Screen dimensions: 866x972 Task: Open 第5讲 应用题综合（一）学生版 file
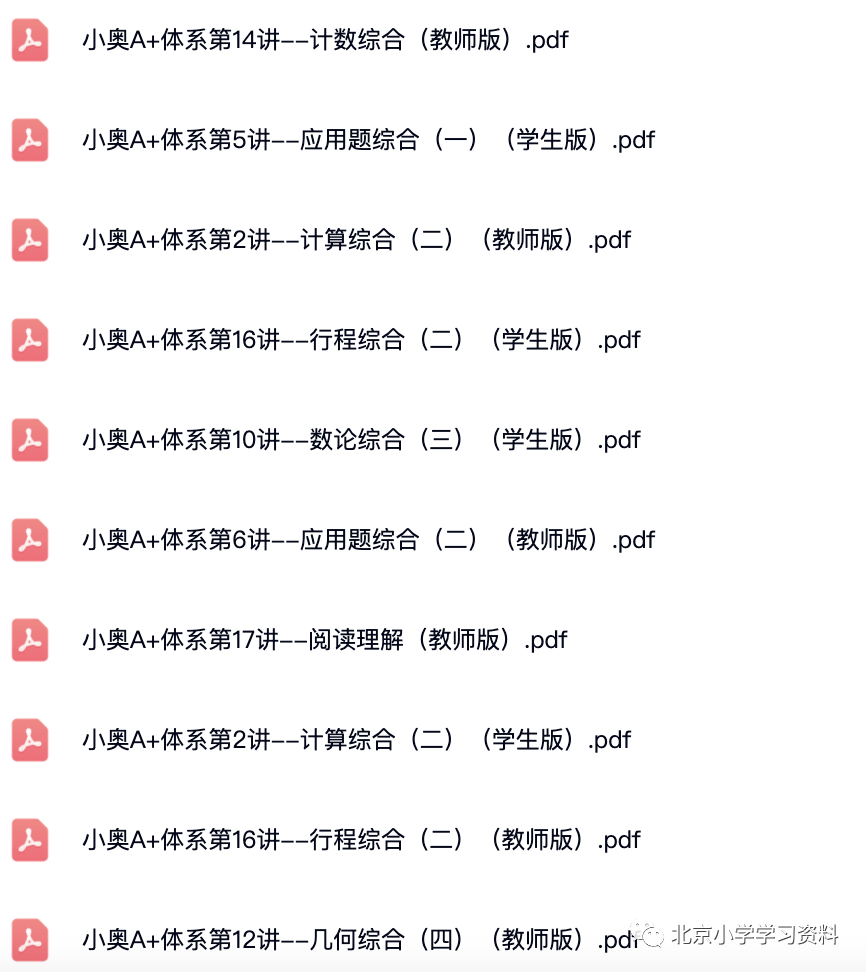coord(368,140)
